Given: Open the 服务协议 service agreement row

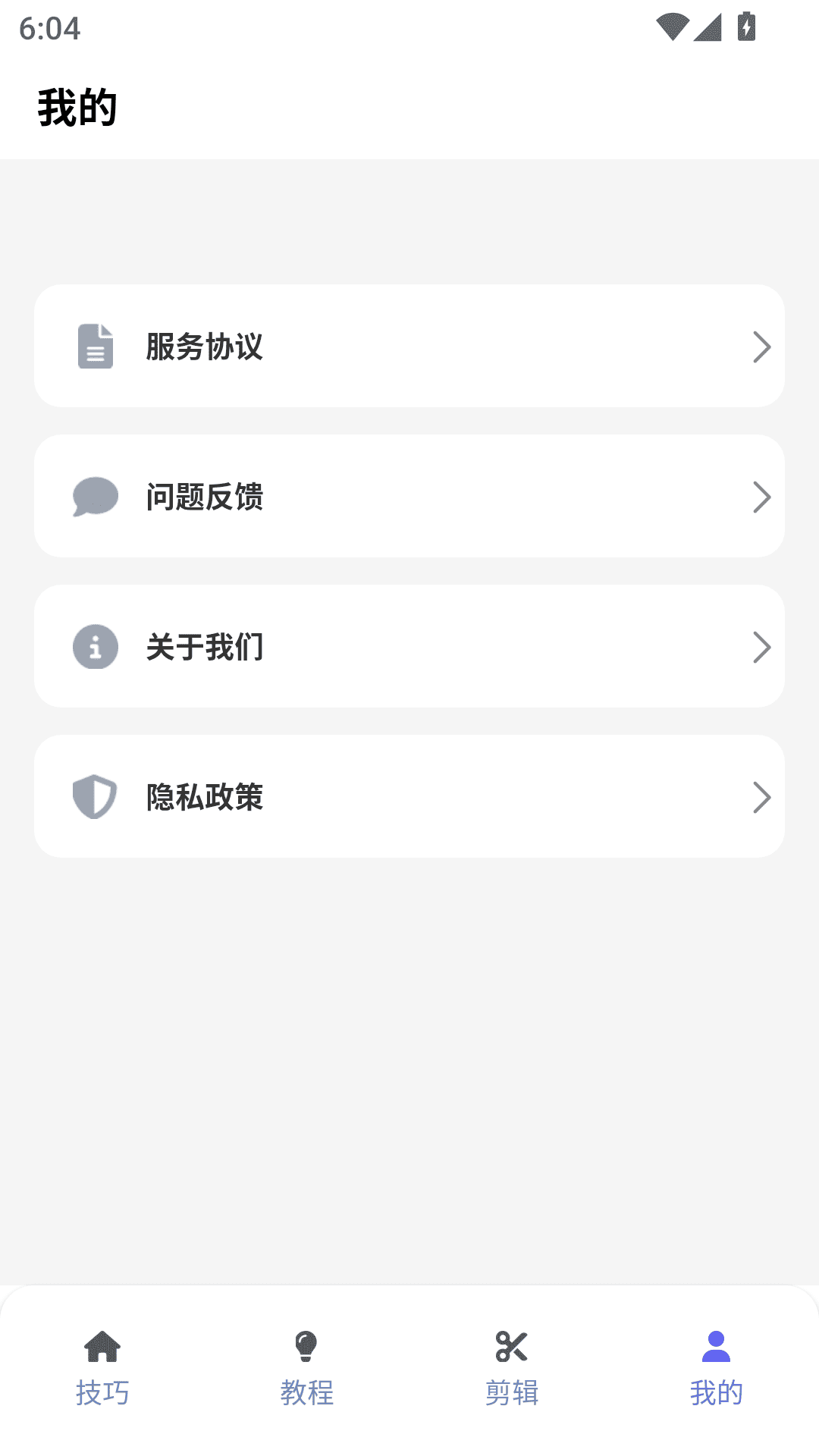Looking at the screenshot, I should point(409,346).
